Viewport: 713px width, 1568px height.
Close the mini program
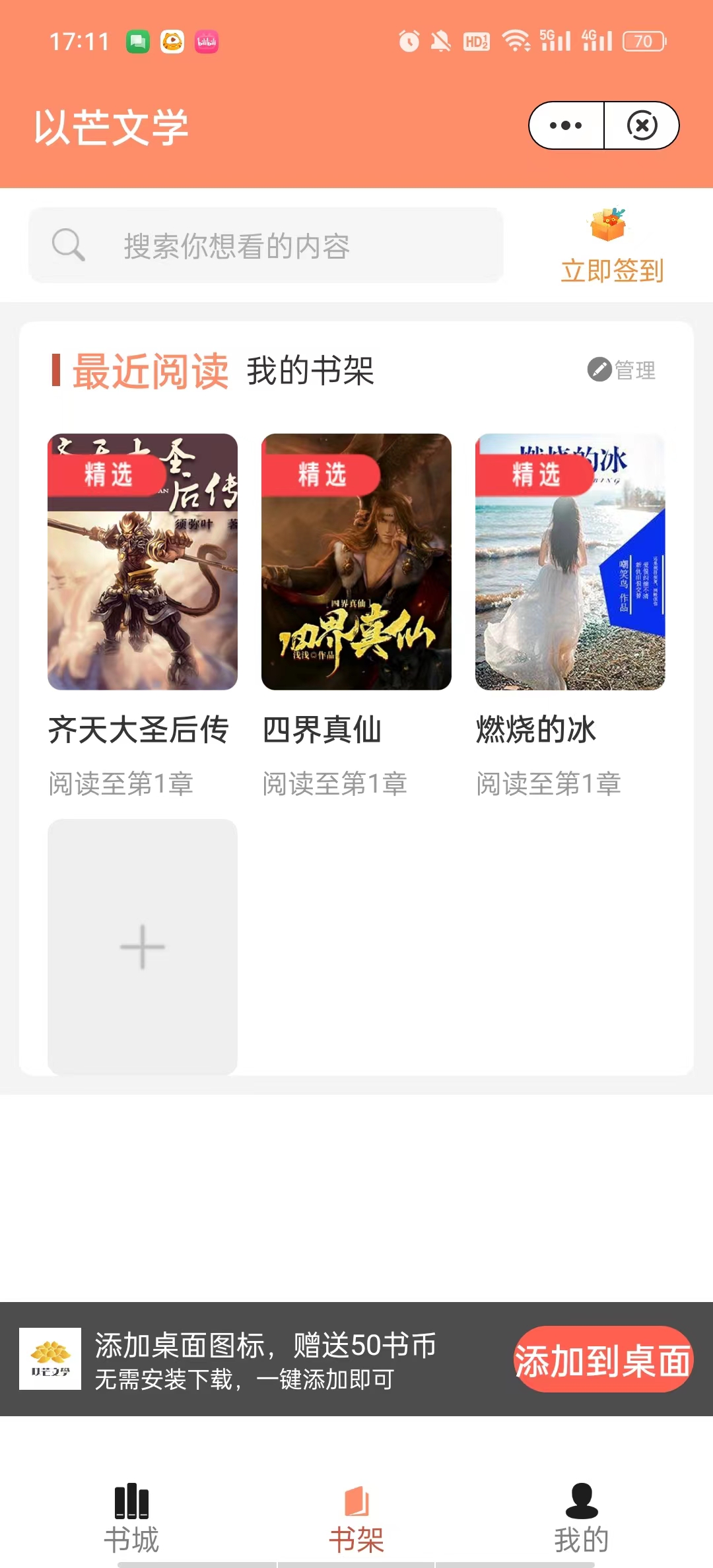pyautogui.click(x=642, y=125)
